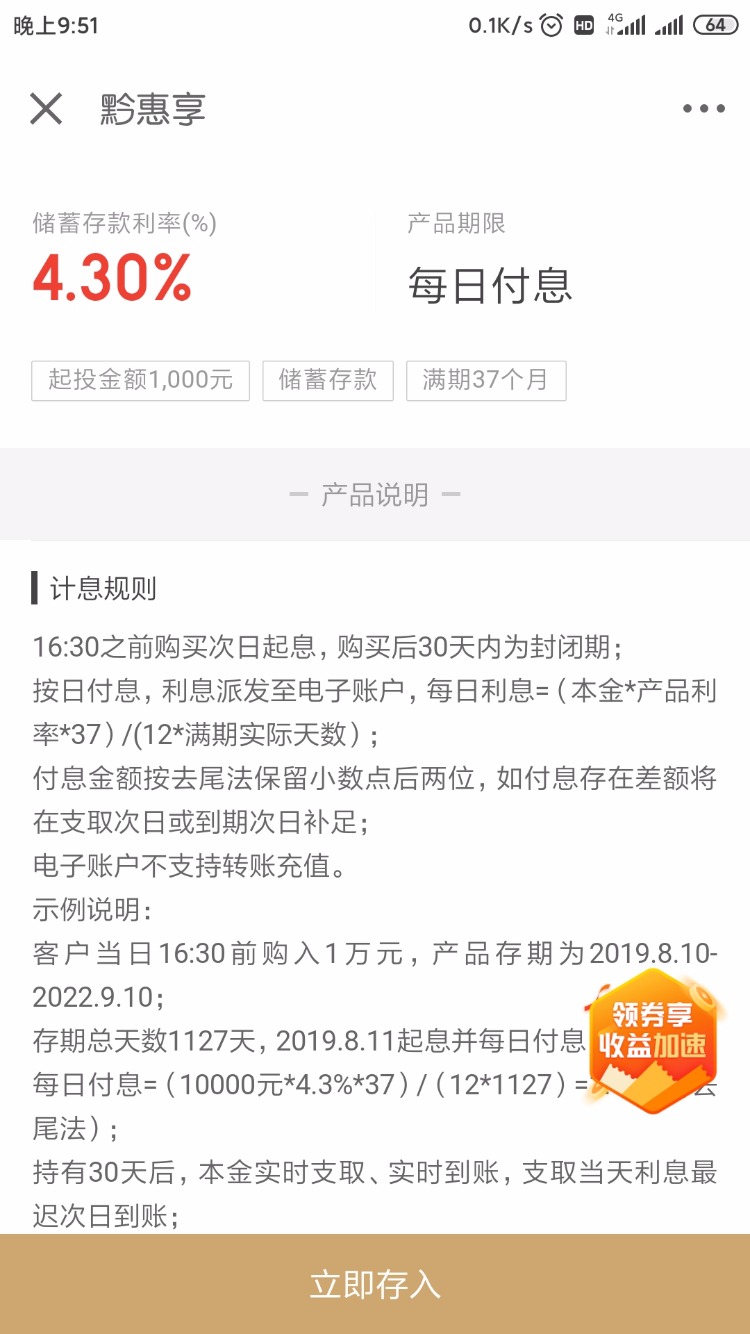Open the three-dot overflow menu
The height and width of the screenshot is (1334, 750).
[704, 109]
